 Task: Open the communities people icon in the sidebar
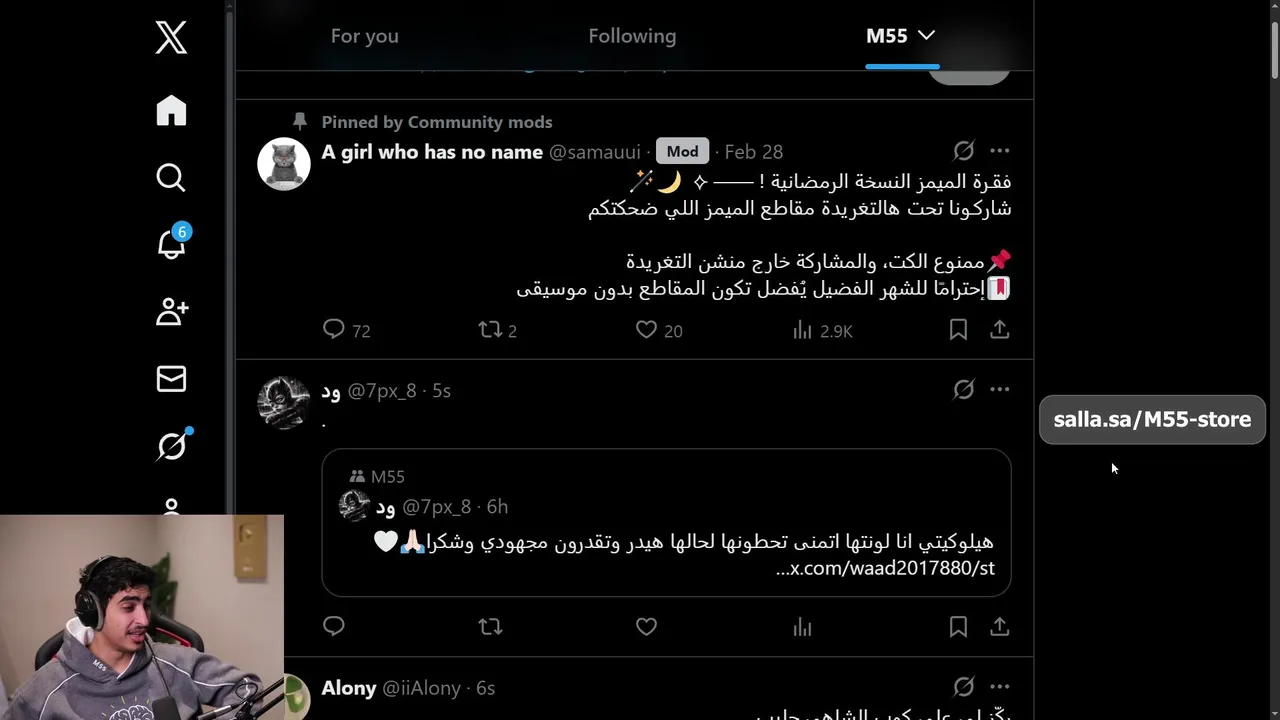[171, 312]
